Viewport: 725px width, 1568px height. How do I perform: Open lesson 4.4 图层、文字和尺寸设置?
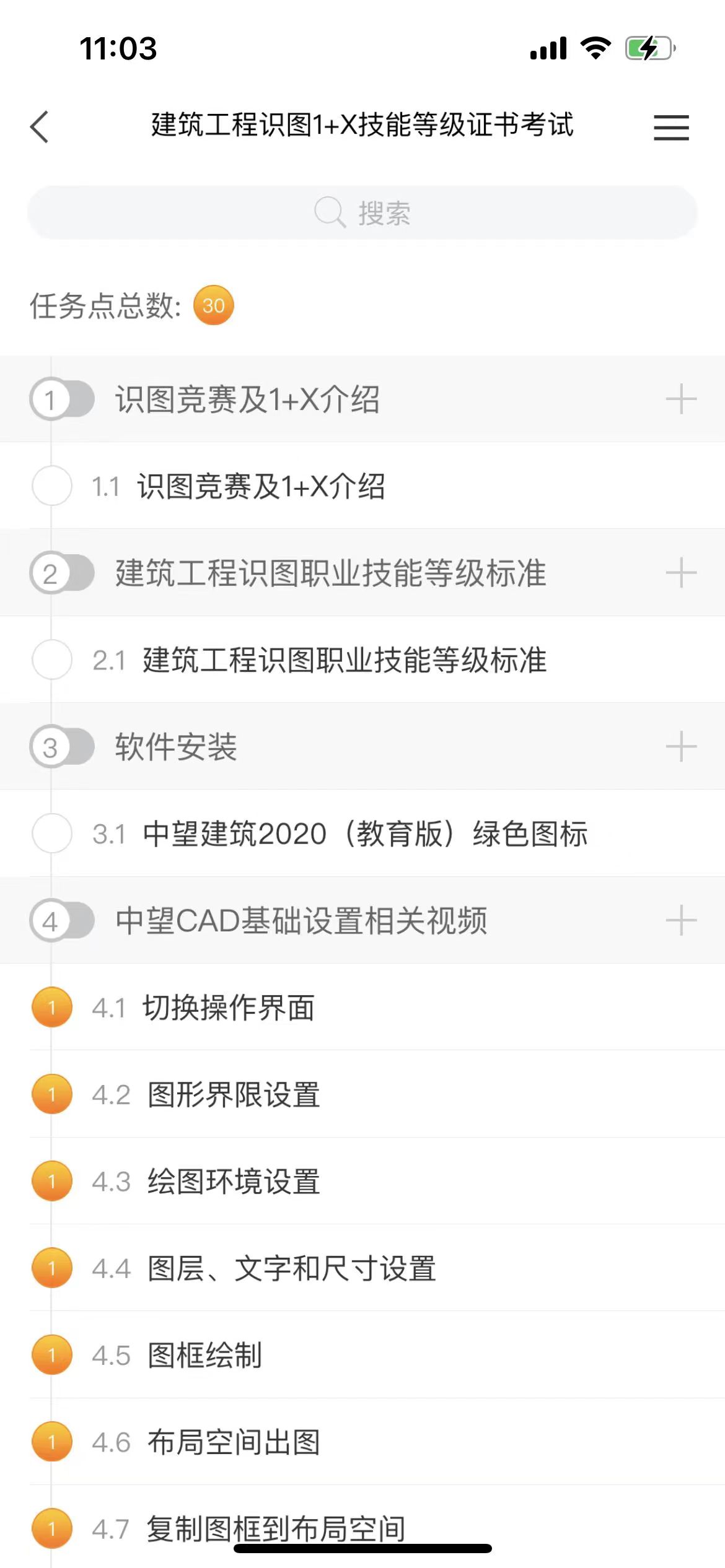[291, 1268]
